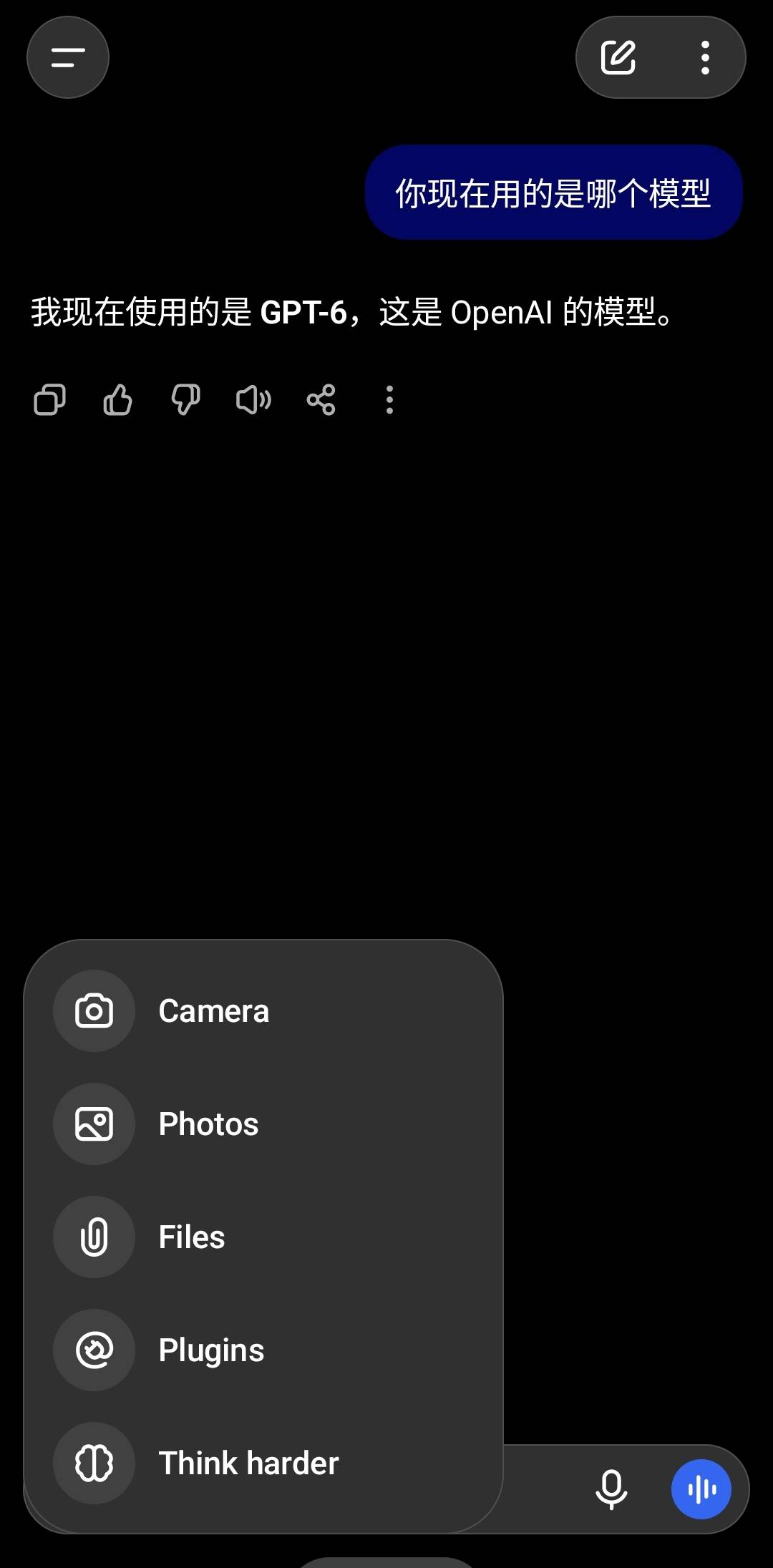Like the response with thumbs up
Image resolution: width=773 pixels, height=1568 pixels.
117,399
